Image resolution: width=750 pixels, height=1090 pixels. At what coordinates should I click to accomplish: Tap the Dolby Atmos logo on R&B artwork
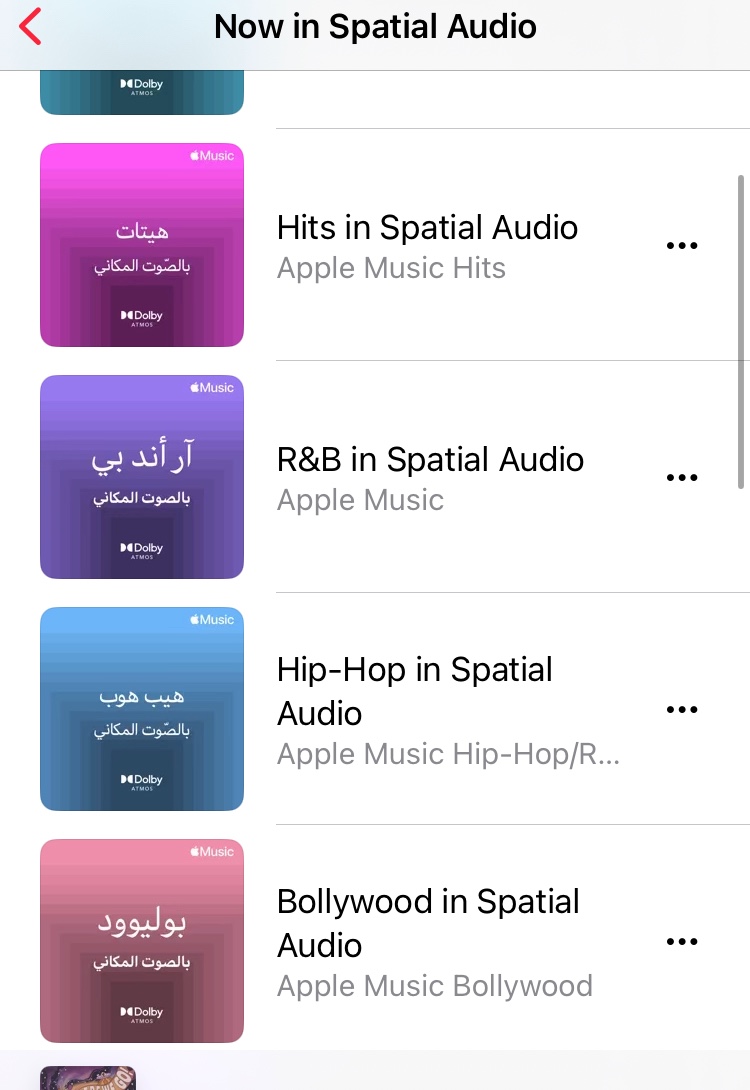(x=142, y=548)
